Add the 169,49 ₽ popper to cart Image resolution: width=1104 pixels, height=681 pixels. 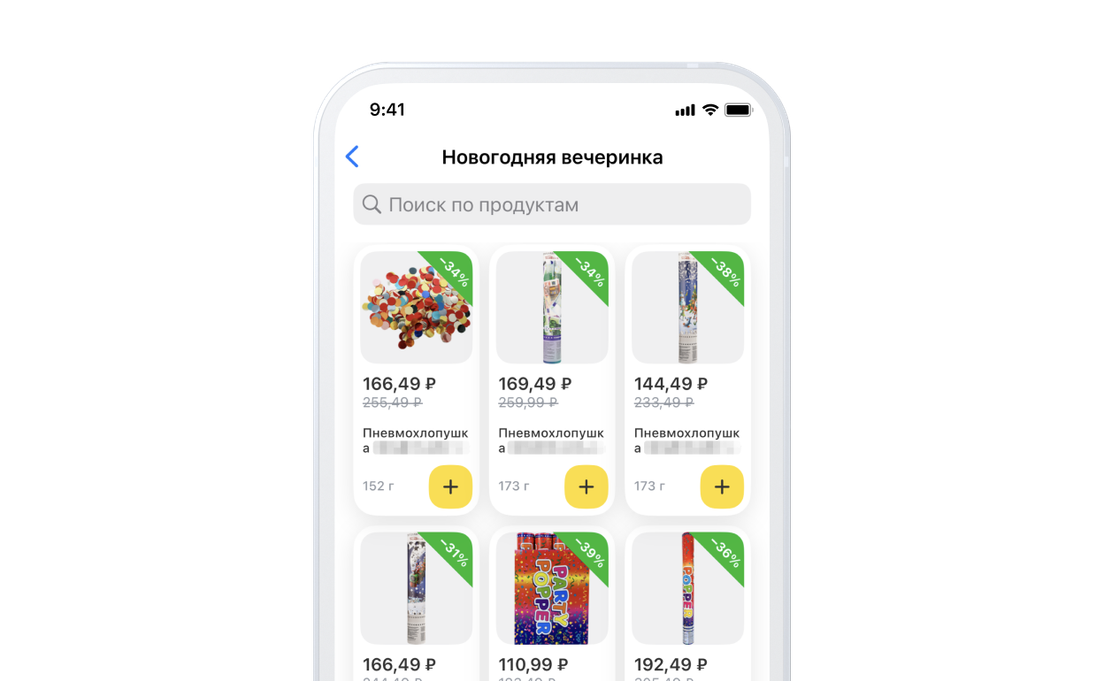pos(586,487)
